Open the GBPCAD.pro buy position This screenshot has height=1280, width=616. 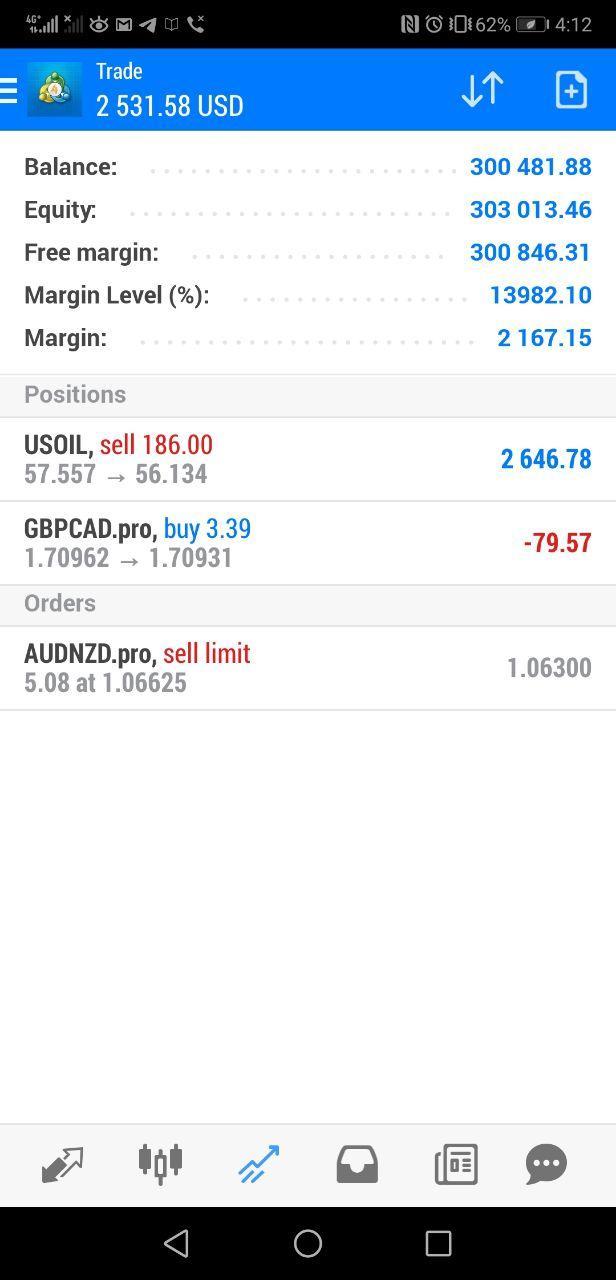307,543
